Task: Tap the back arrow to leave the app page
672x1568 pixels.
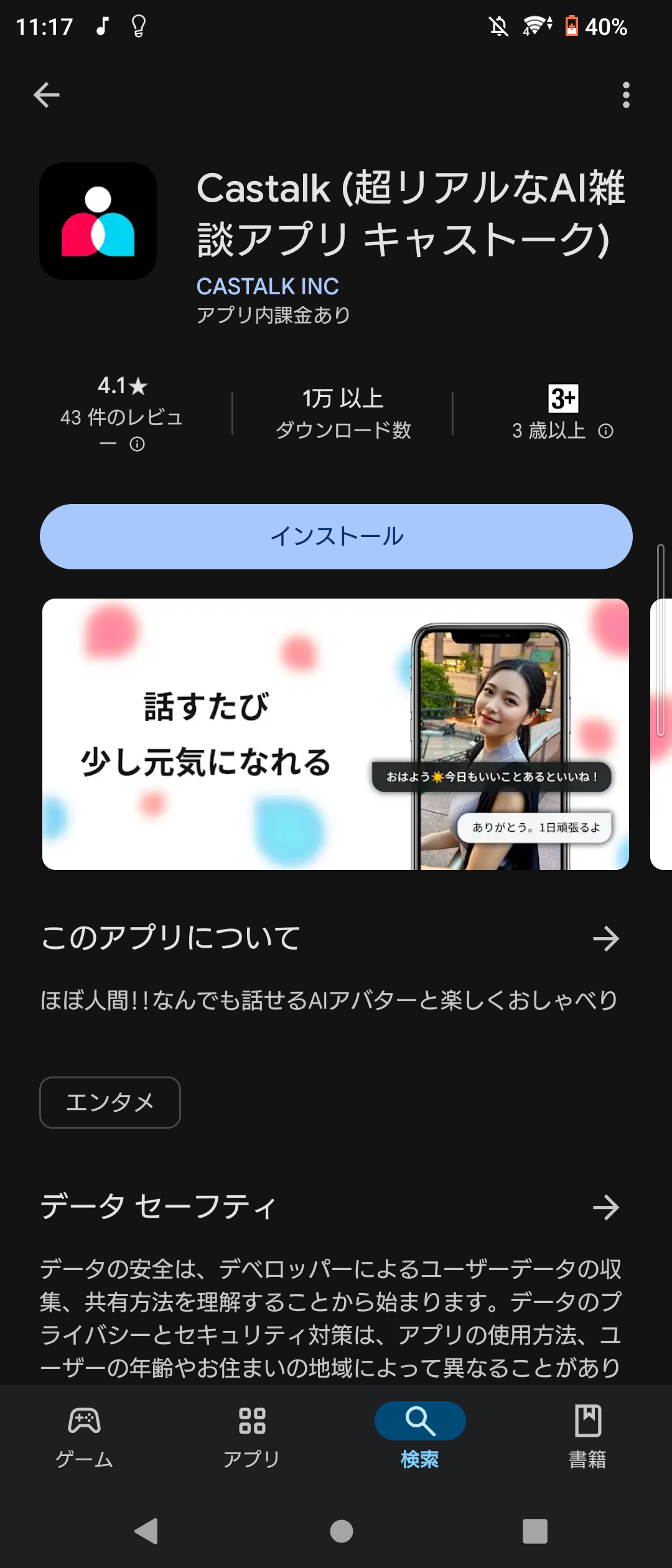Action: [x=47, y=95]
